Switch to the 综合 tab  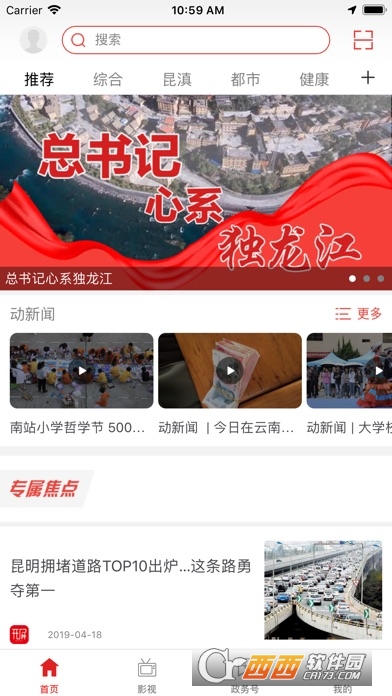point(108,79)
